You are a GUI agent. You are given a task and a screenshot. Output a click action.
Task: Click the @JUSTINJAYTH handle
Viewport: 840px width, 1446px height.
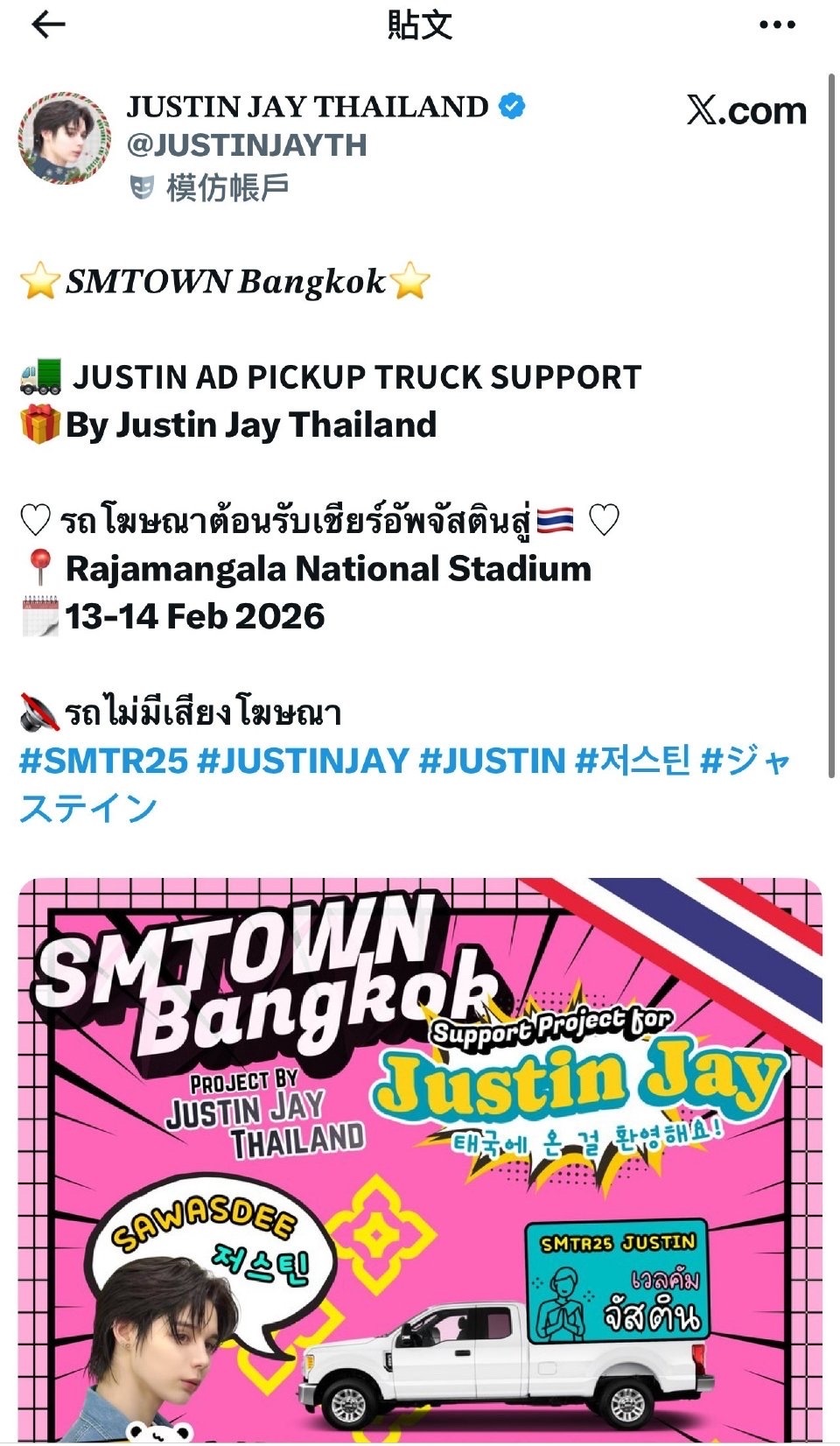249,143
